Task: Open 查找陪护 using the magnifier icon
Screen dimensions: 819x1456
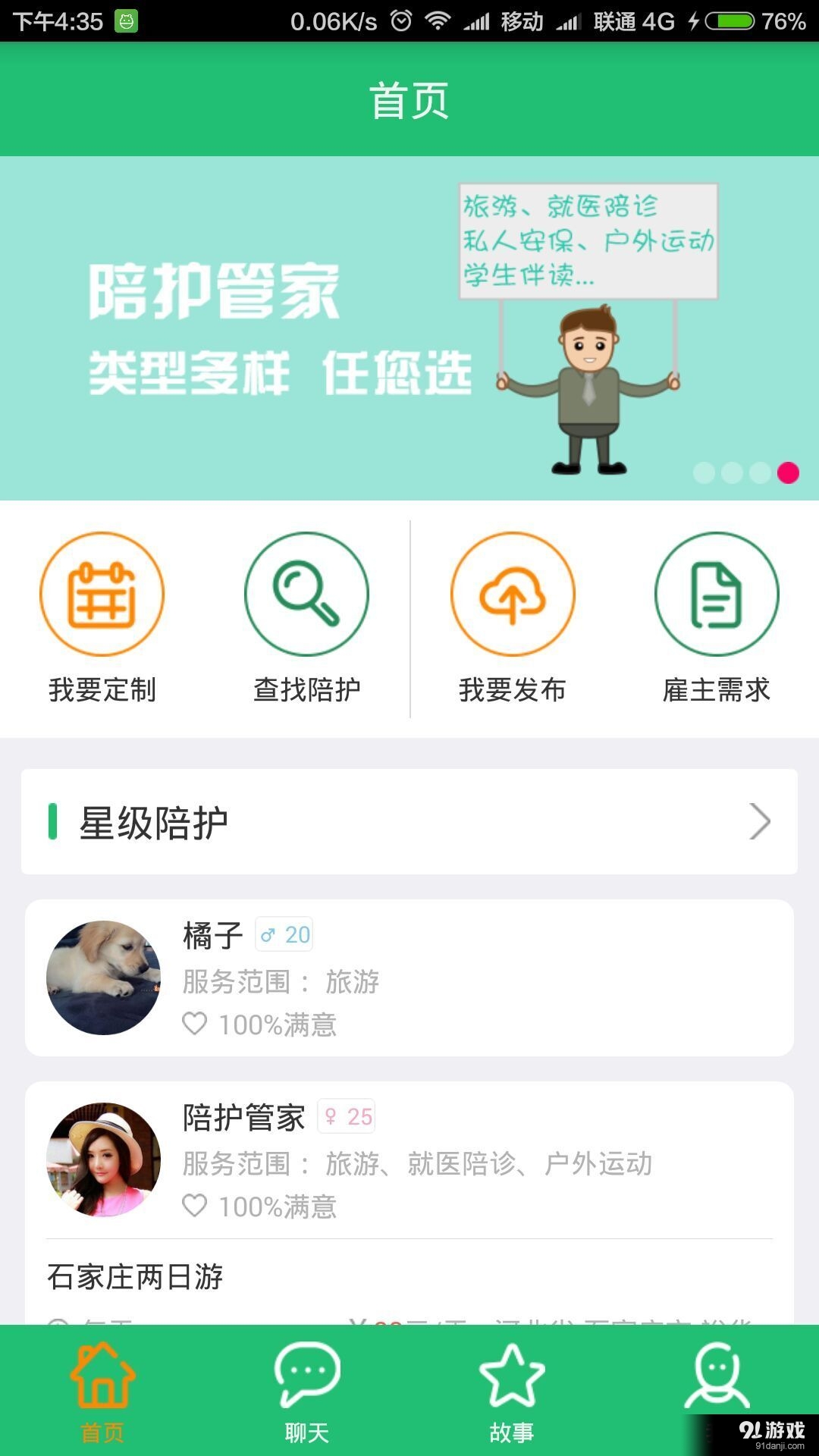Action: [306, 595]
